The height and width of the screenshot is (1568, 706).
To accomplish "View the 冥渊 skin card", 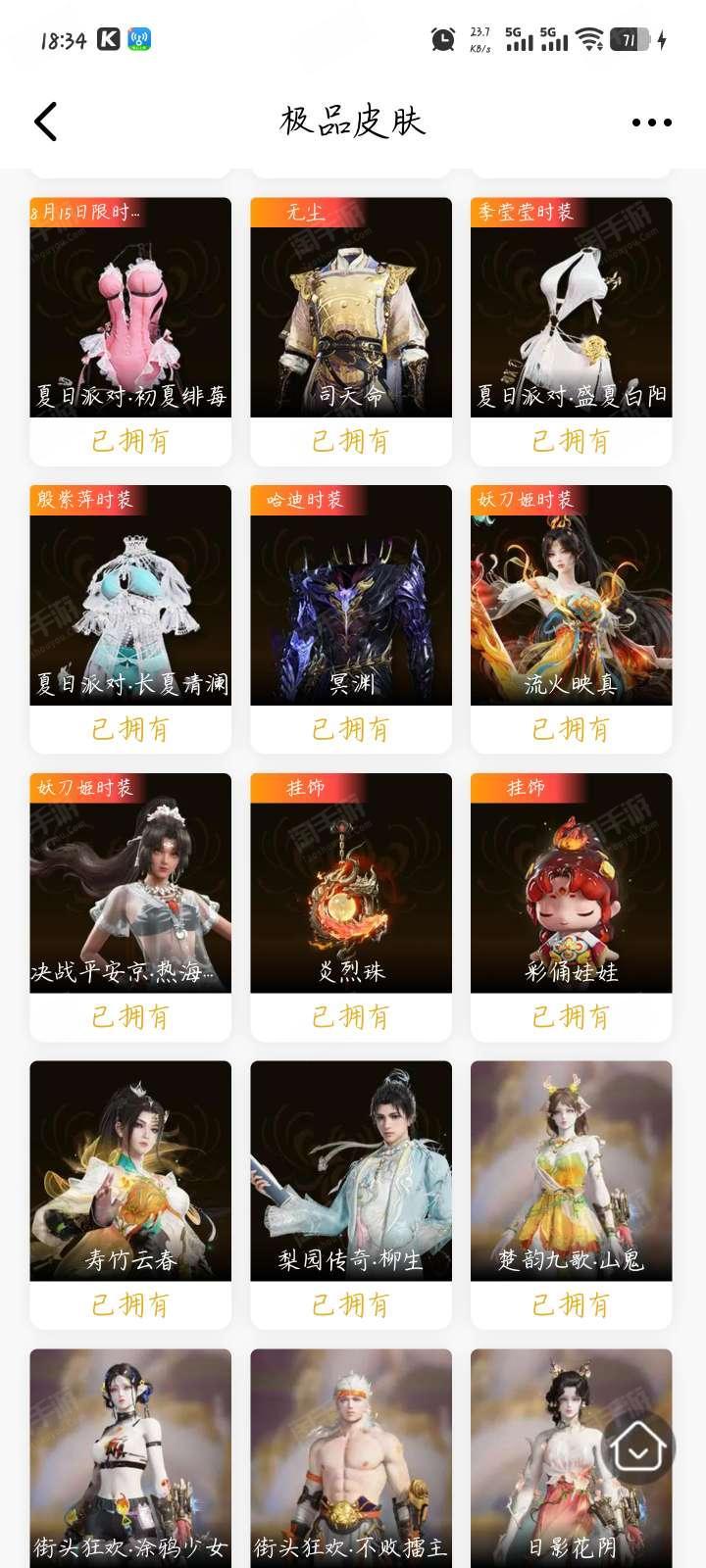I will 351,619.
